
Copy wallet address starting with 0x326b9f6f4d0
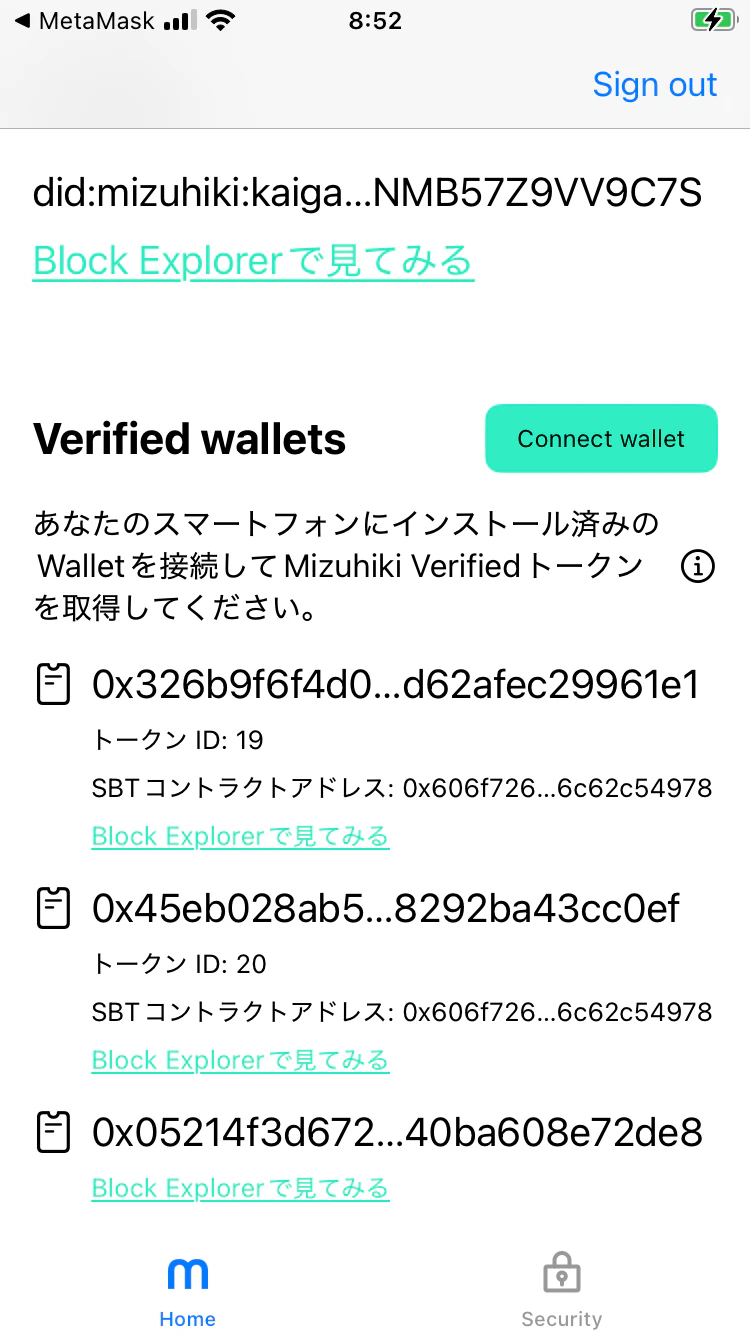(x=53, y=686)
